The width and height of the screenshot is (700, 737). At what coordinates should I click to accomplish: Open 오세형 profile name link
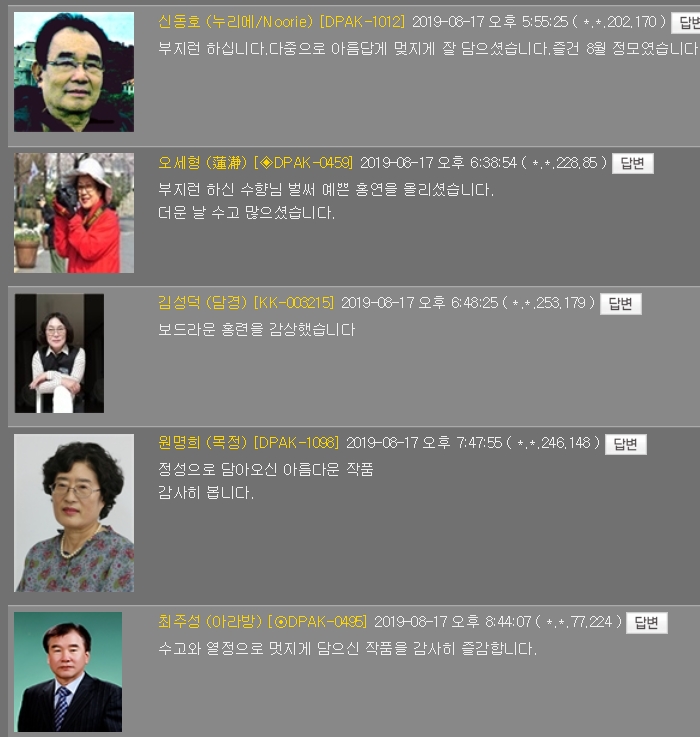click(x=204, y=163)
